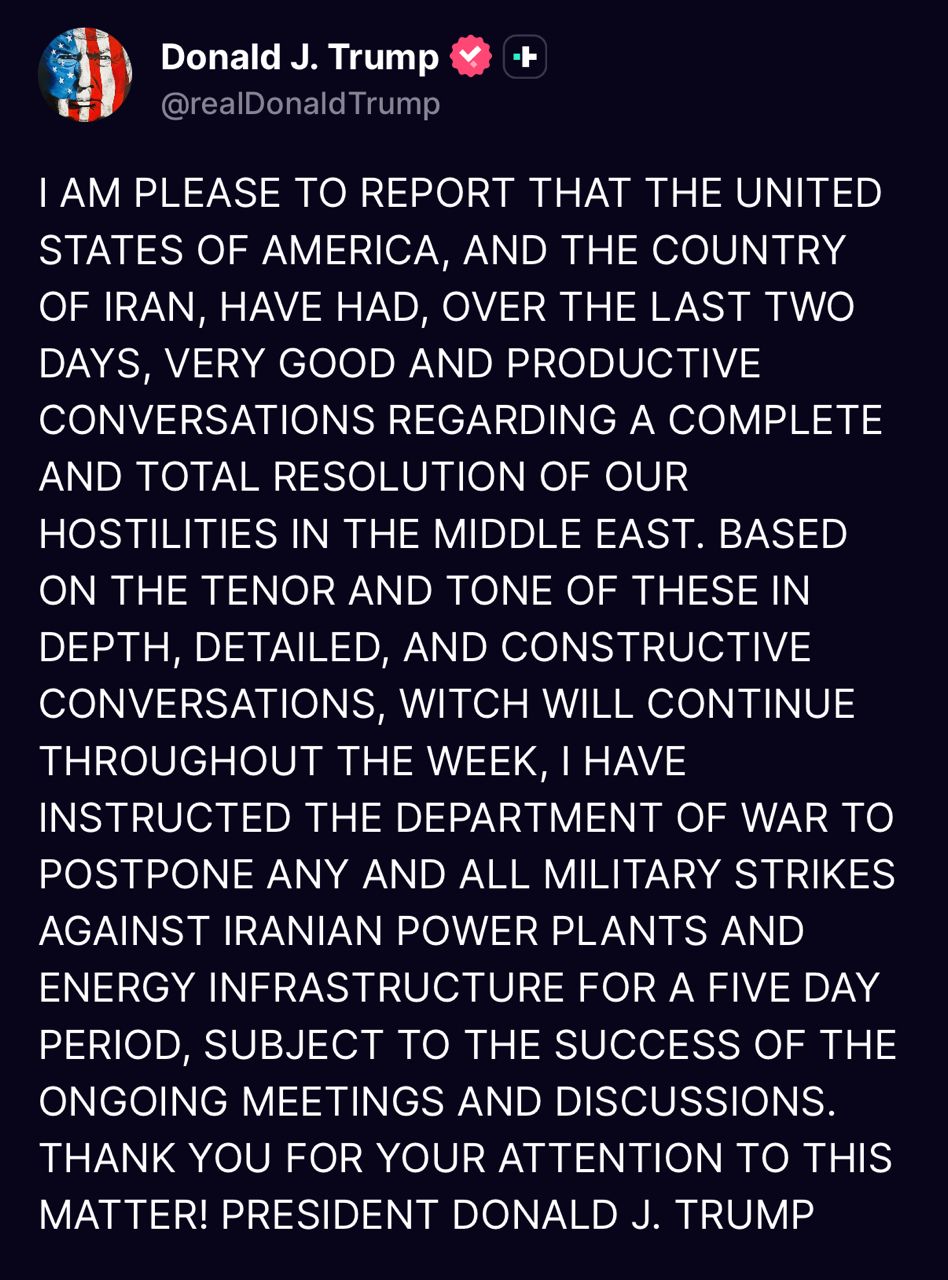Open the @realDonaldTrump profile handle
The width and height of the screenshot is (948, 1280).
(x=300, y=103)
